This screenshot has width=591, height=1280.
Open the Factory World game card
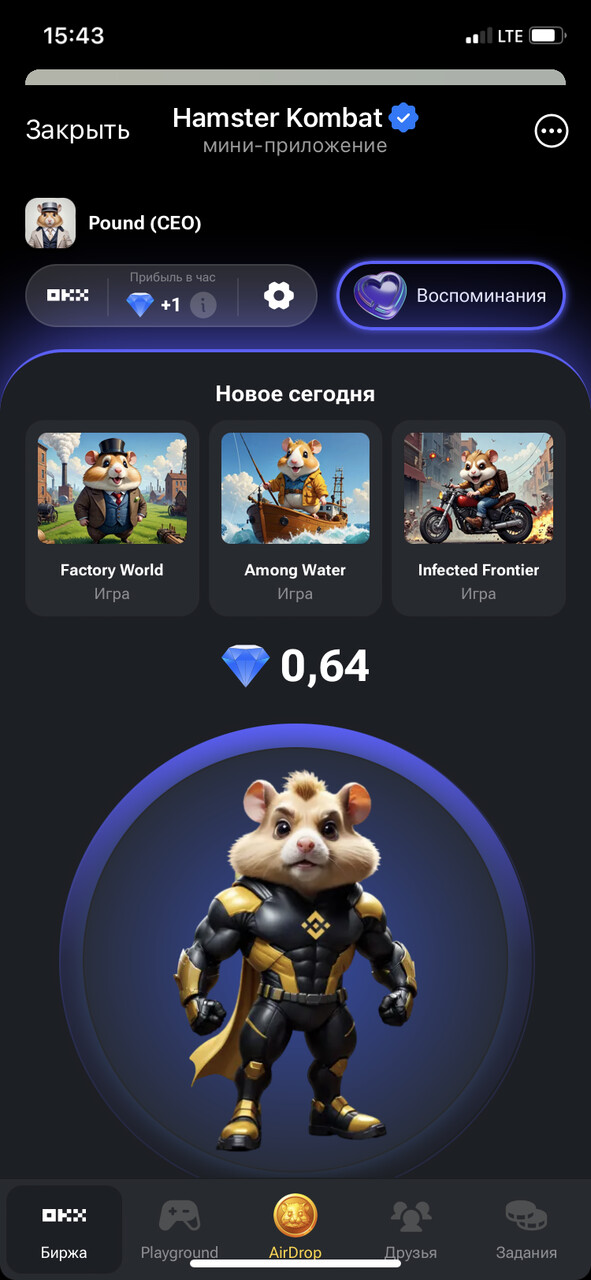tap(112, 517)
